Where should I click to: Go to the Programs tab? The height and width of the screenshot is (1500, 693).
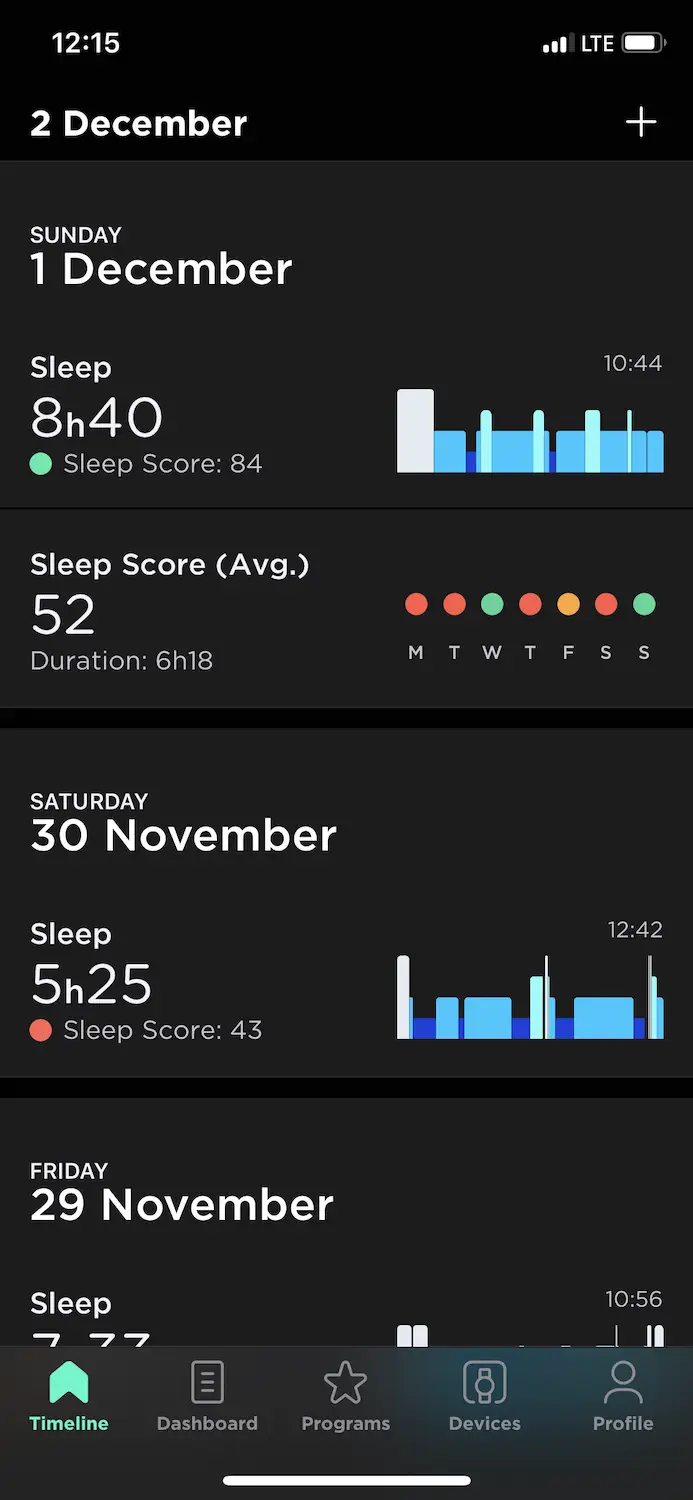346,1396
